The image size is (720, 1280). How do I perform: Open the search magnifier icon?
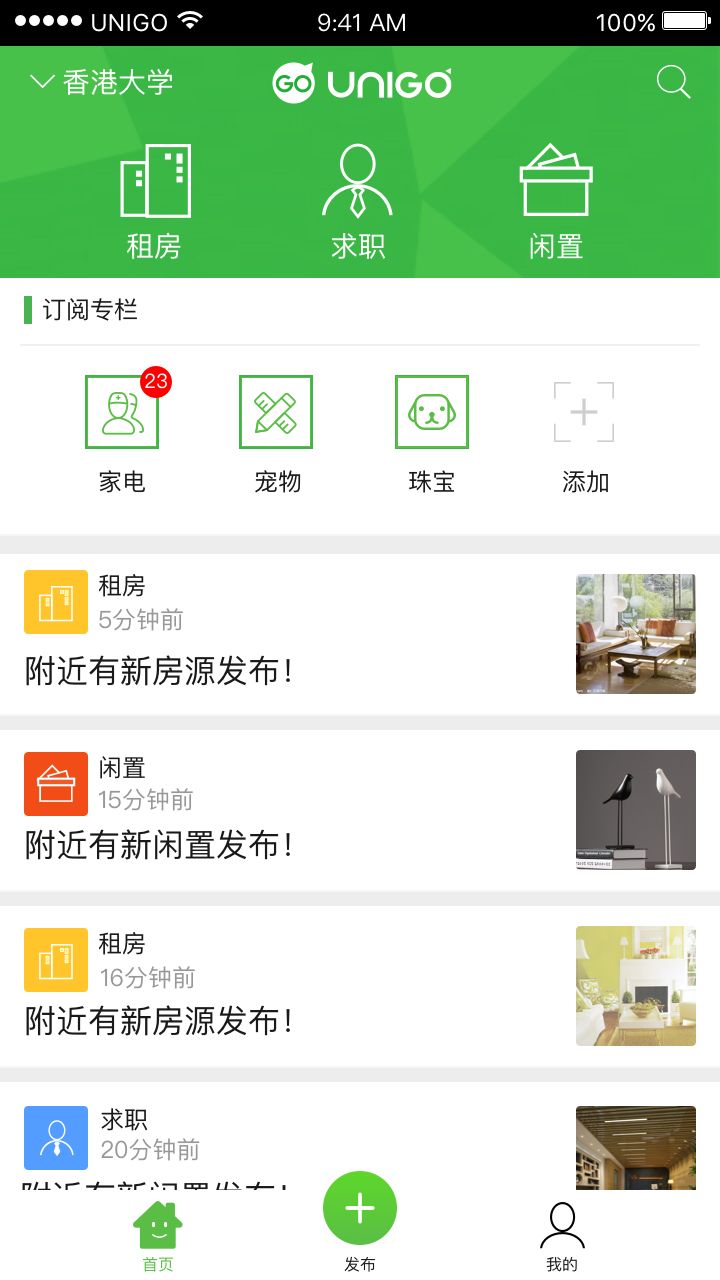point(673,82)
